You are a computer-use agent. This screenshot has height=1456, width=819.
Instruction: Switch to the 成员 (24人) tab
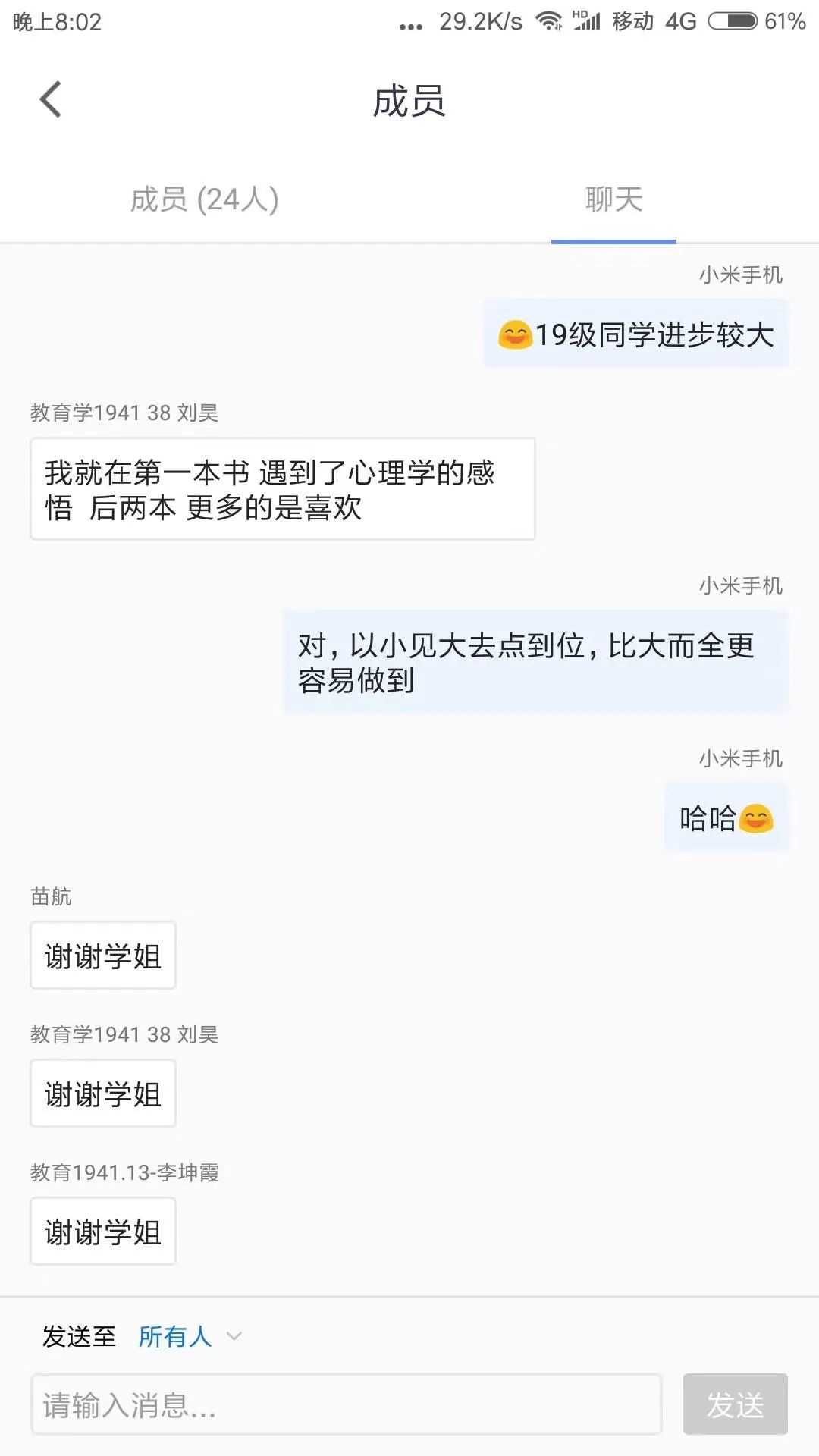pos(205,199)
